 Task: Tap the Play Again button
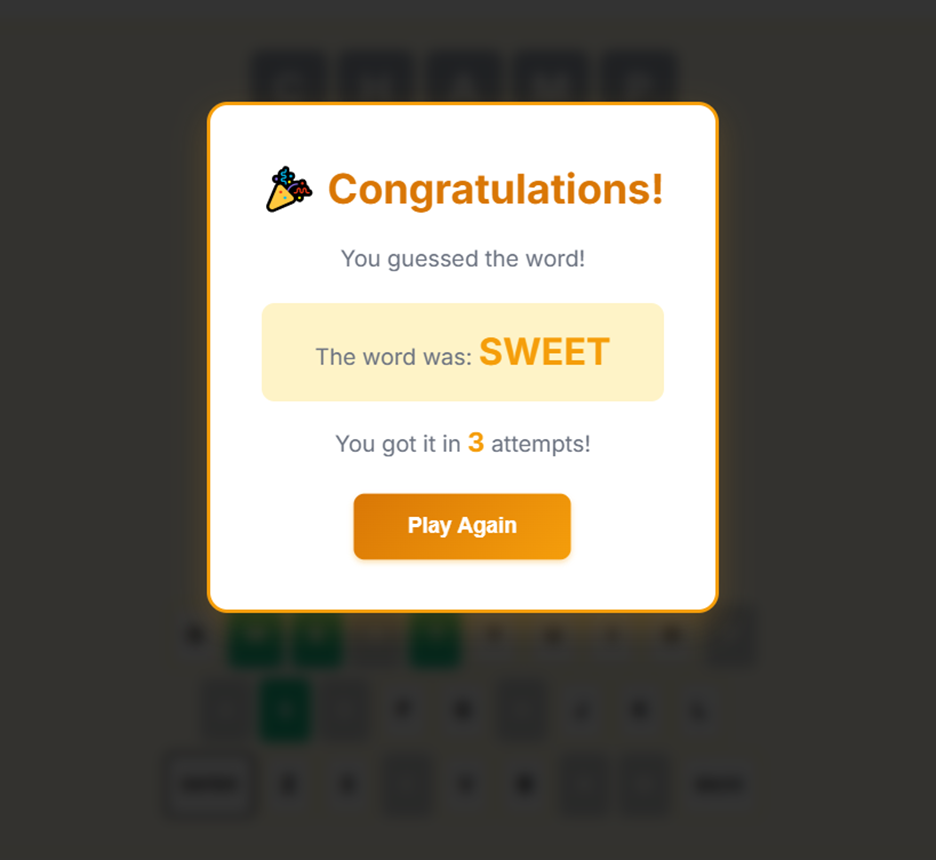point(461,526)
